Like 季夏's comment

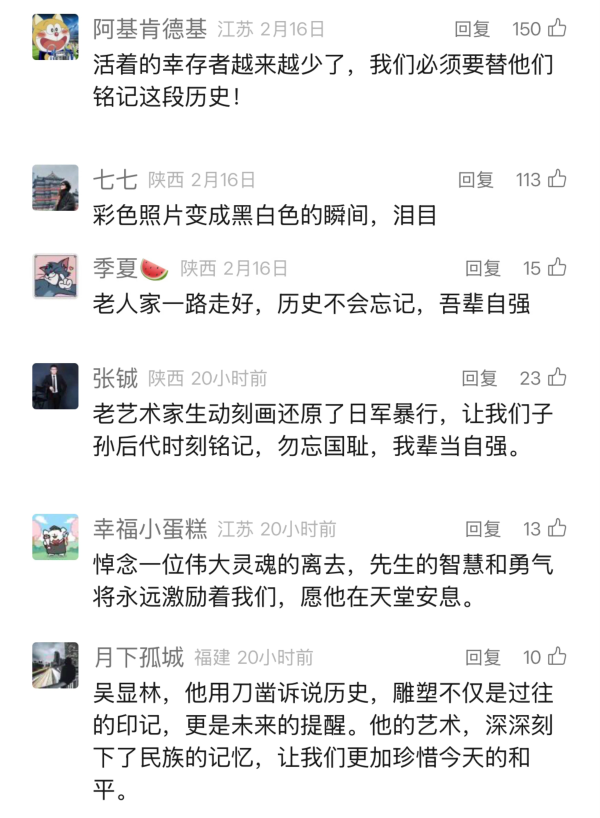(x=557, y=267)
